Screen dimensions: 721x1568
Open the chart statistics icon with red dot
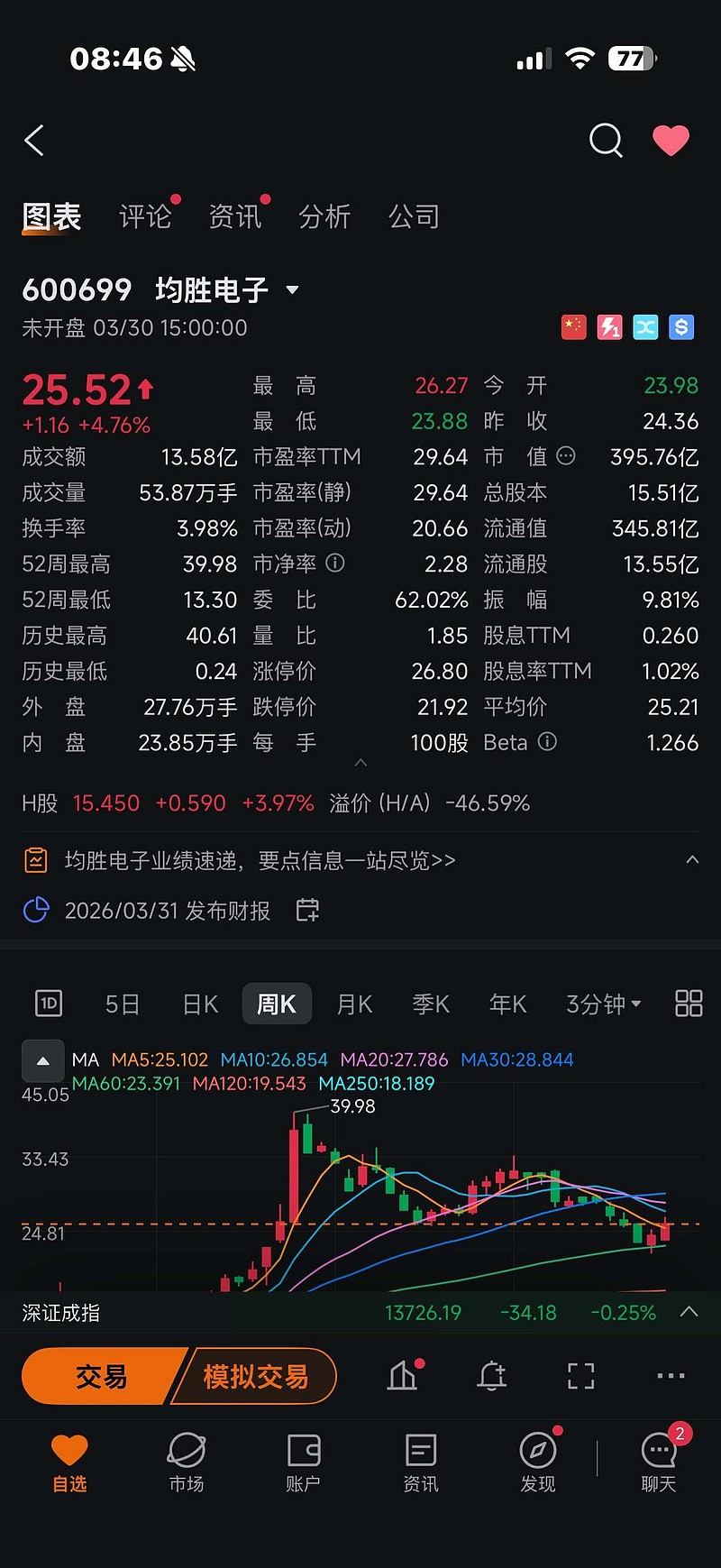[x=402, y=1375]
